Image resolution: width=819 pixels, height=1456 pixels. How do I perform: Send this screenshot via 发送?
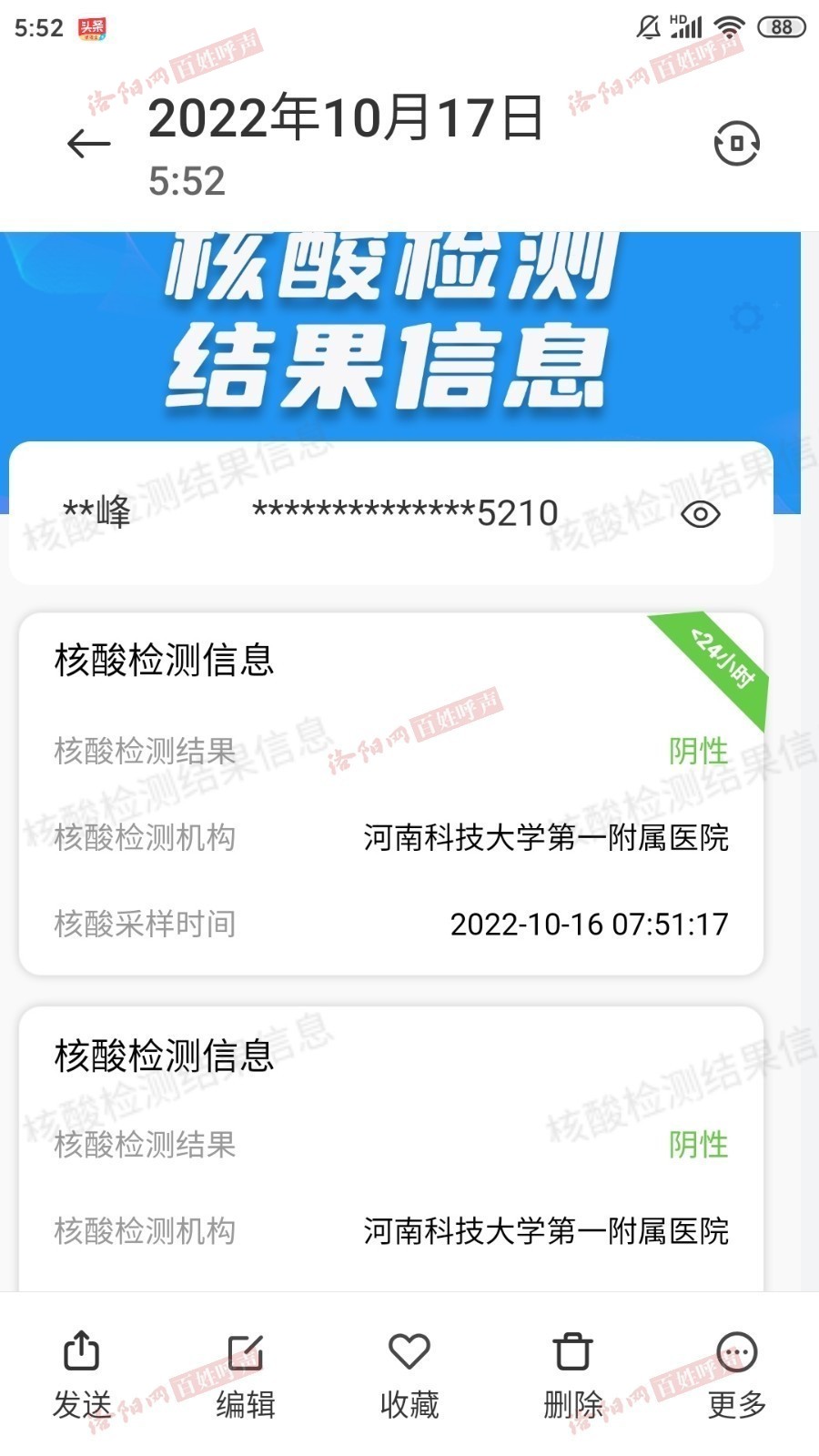(82, 1374)
